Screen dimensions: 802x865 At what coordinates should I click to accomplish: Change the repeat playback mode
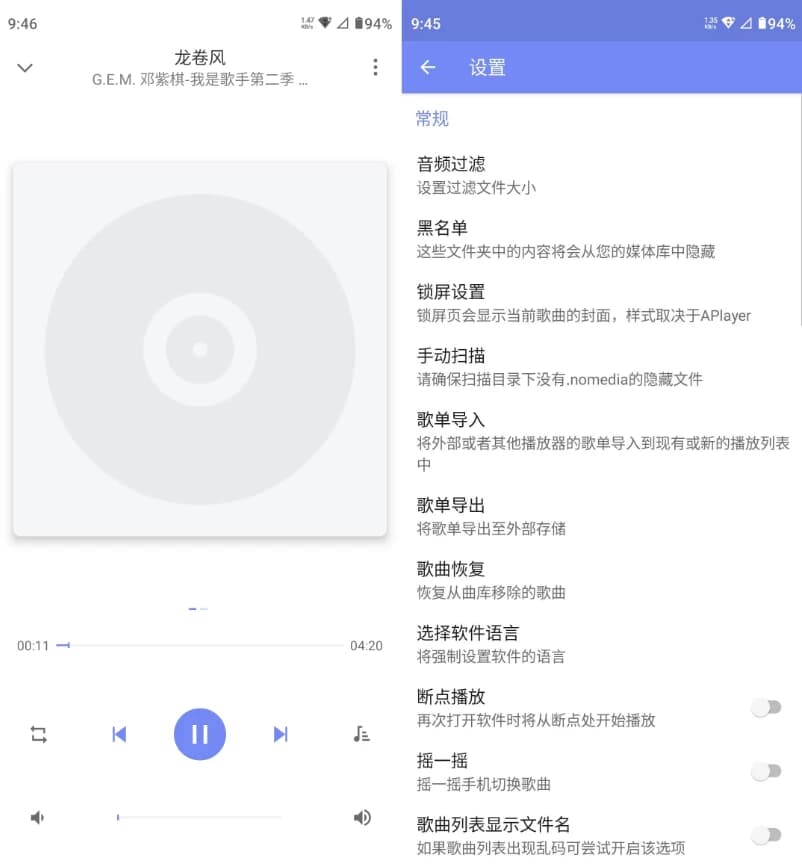(38, 733)
